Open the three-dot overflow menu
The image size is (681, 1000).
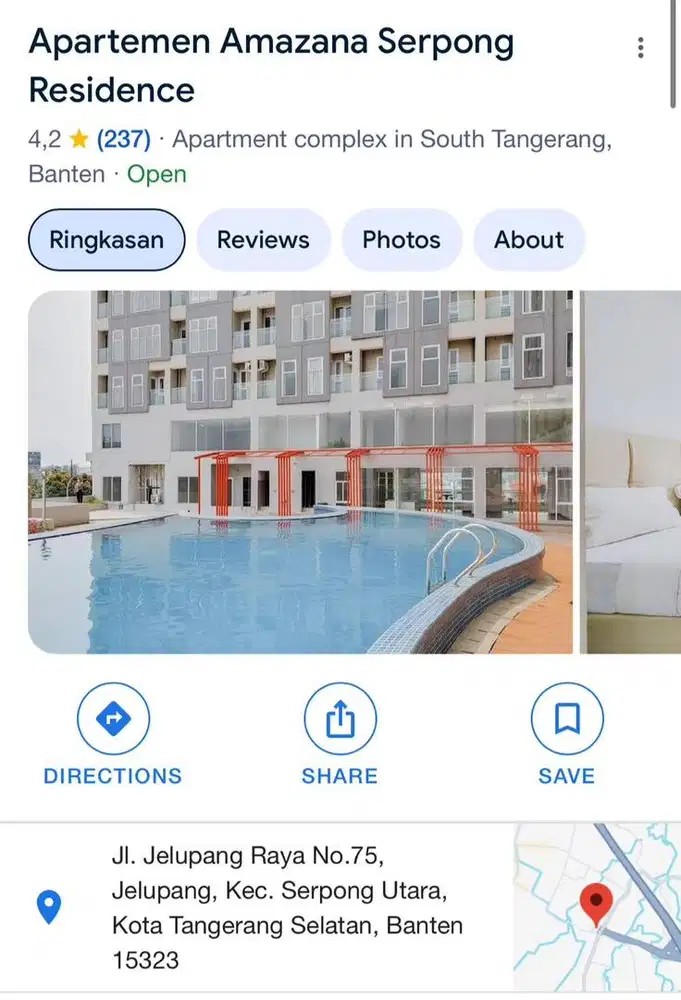coord(640,47)
